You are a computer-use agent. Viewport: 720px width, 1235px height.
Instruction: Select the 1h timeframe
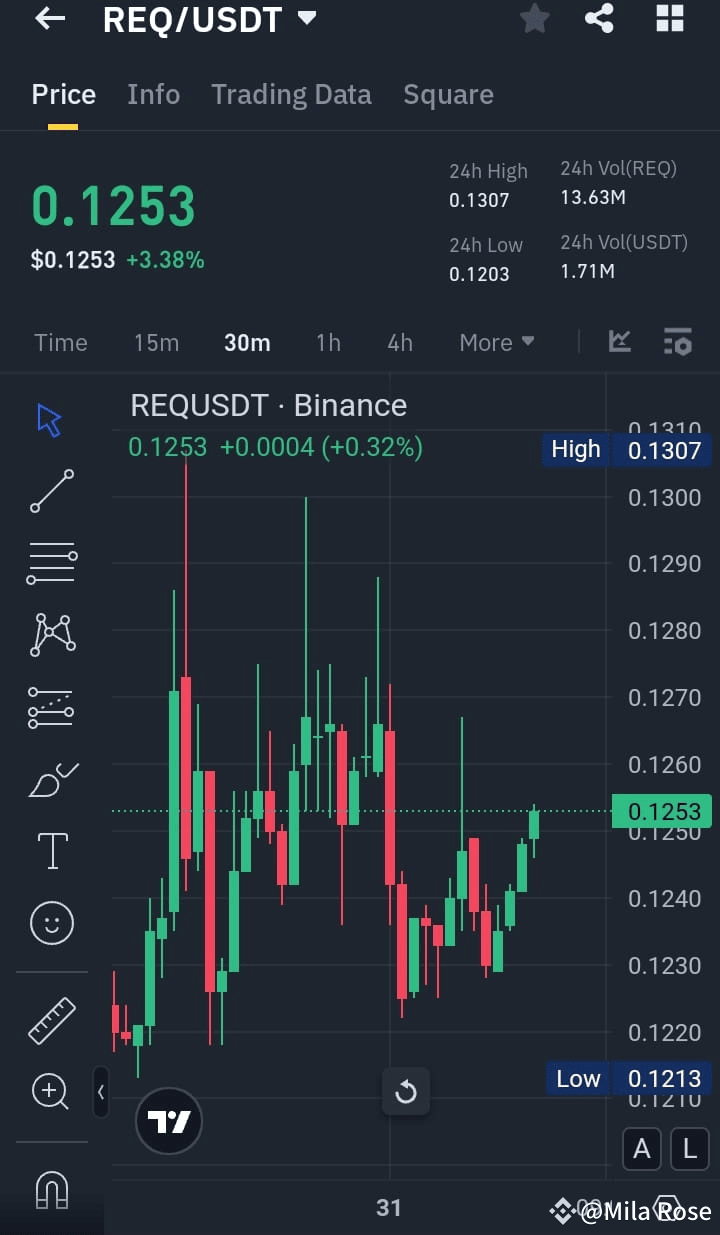(328, 342)
